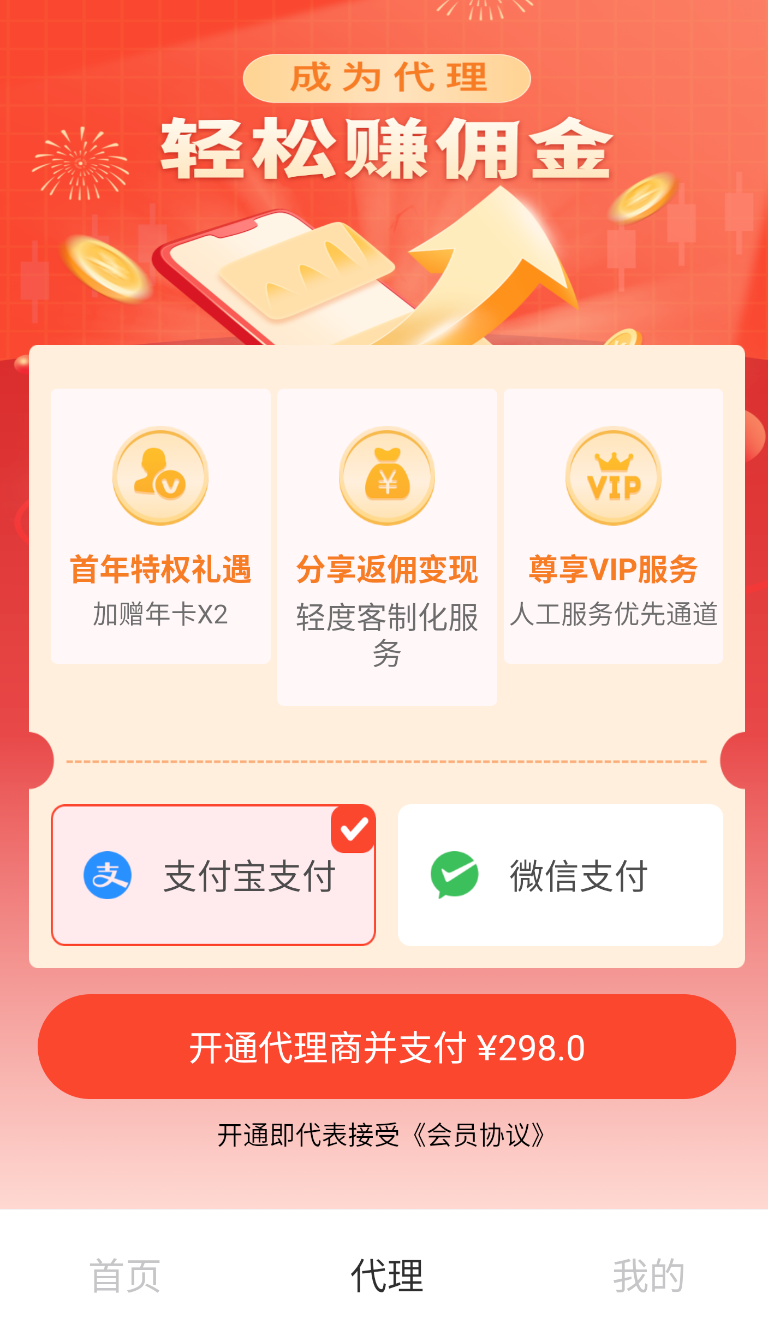Tap the Alipay blue logo icon
Screen dimensions: 768x1324
tap(108, 875)
